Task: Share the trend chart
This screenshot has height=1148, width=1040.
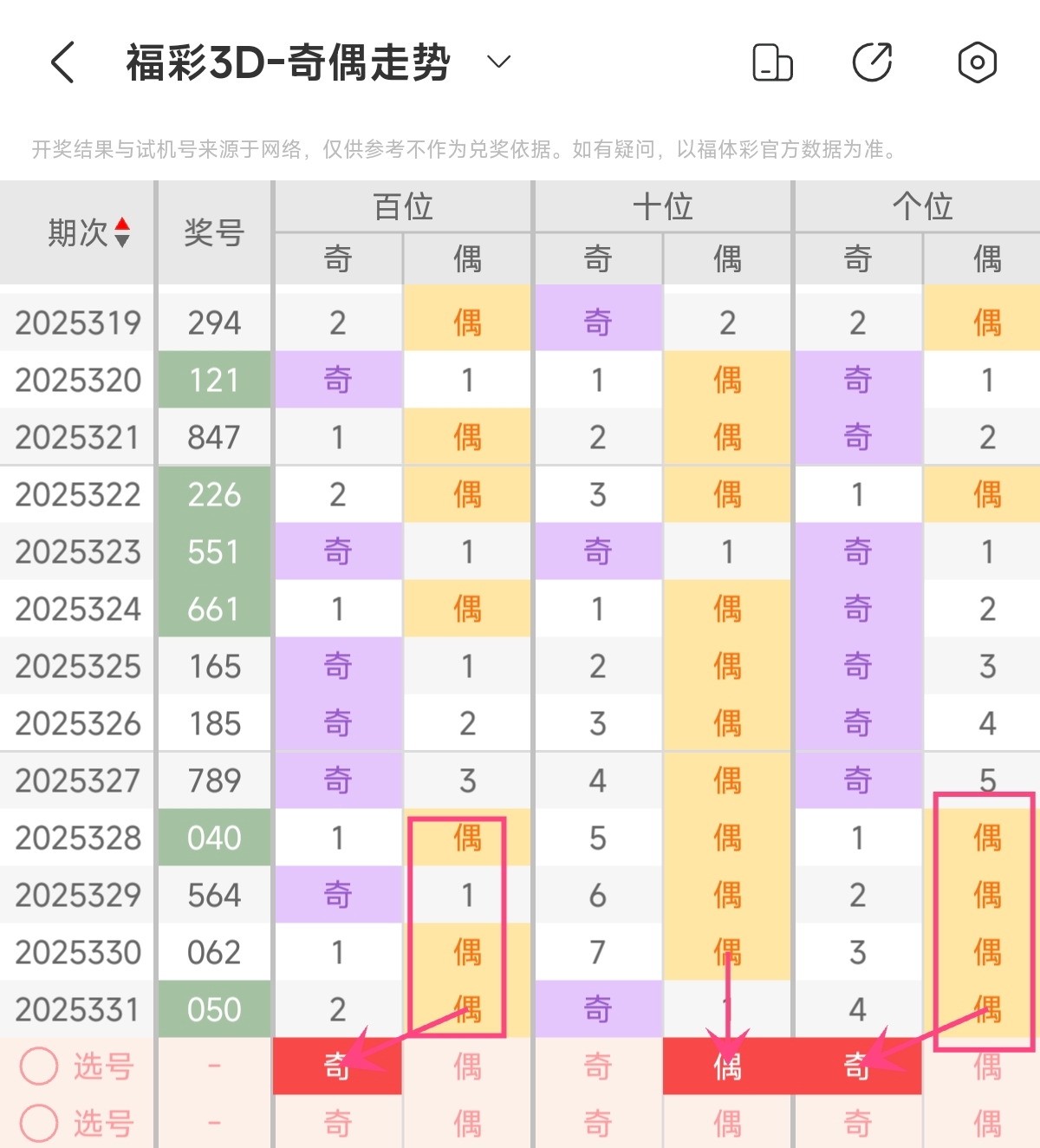Action: click(x=872, y=62)
